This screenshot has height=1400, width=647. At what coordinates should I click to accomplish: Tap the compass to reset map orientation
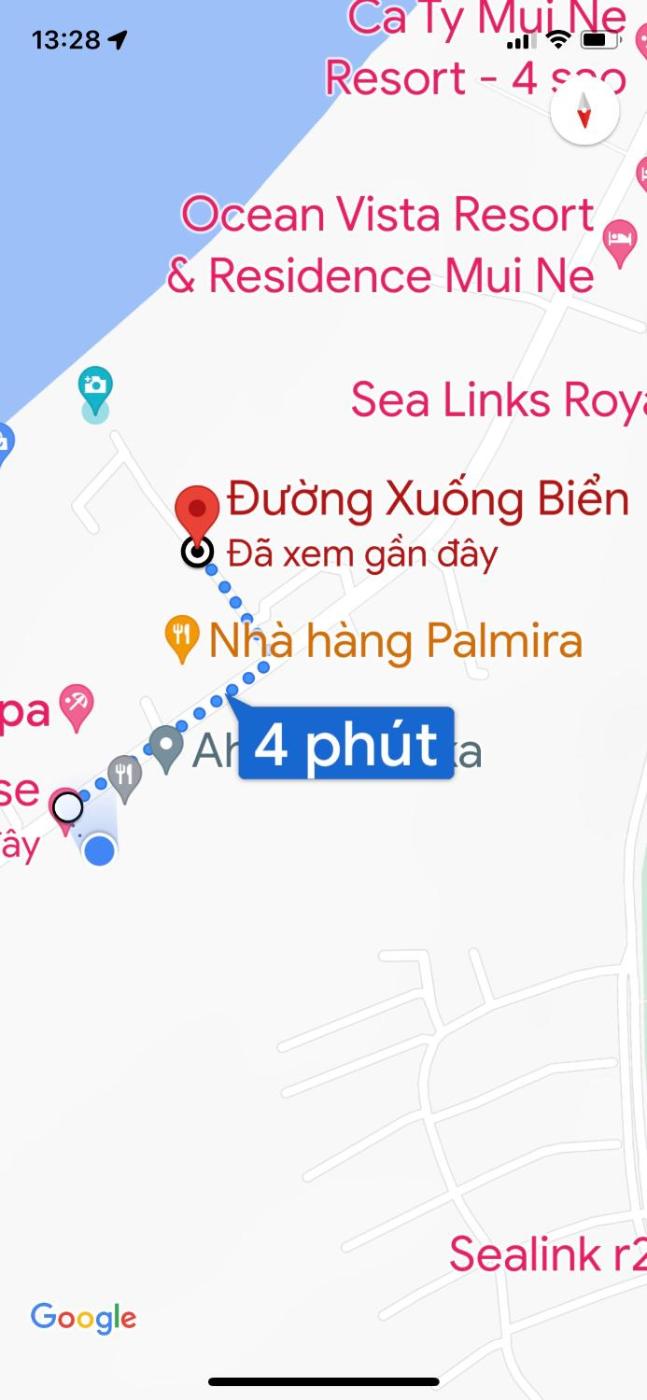pyautogui.click(x=585, y=112)
